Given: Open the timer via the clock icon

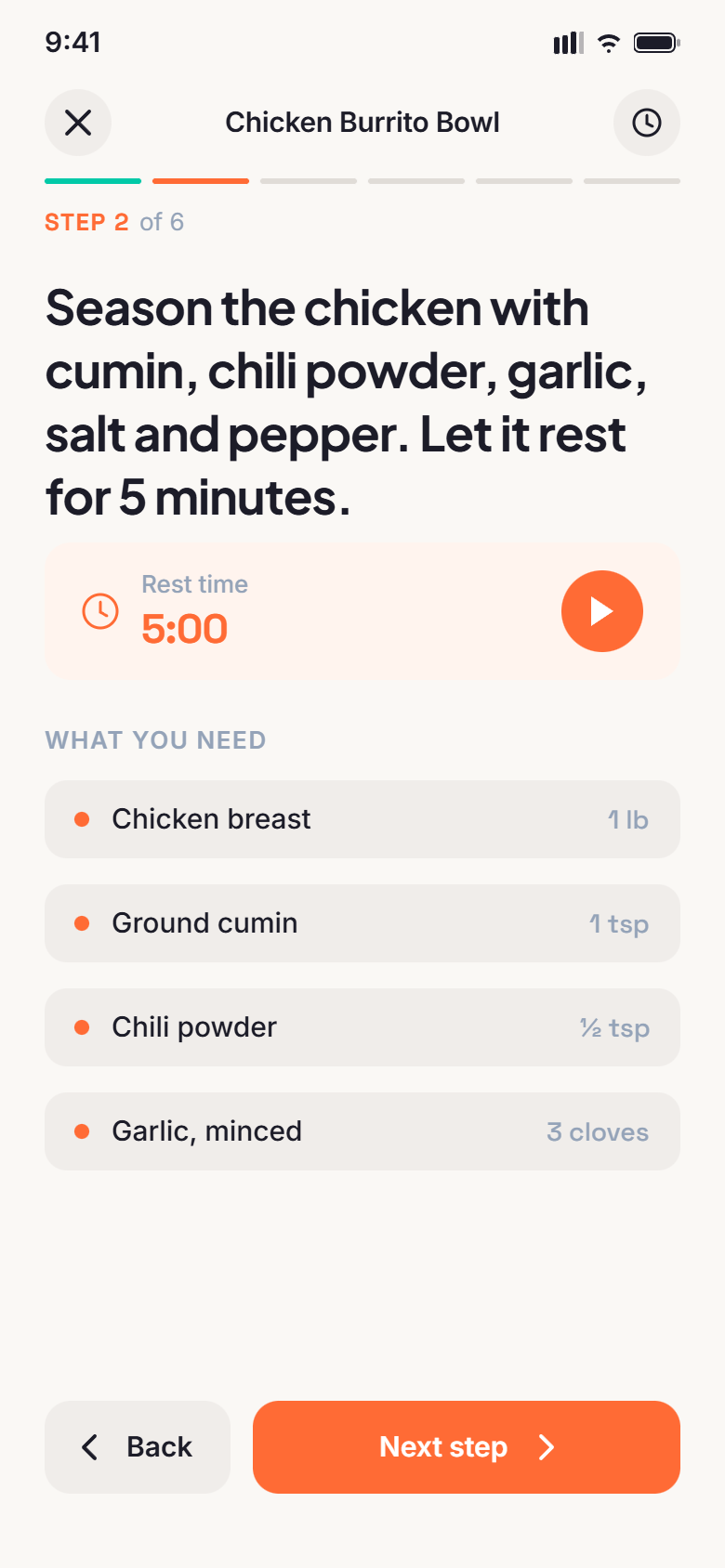Looking at the screenshot, I should (647, 122).
